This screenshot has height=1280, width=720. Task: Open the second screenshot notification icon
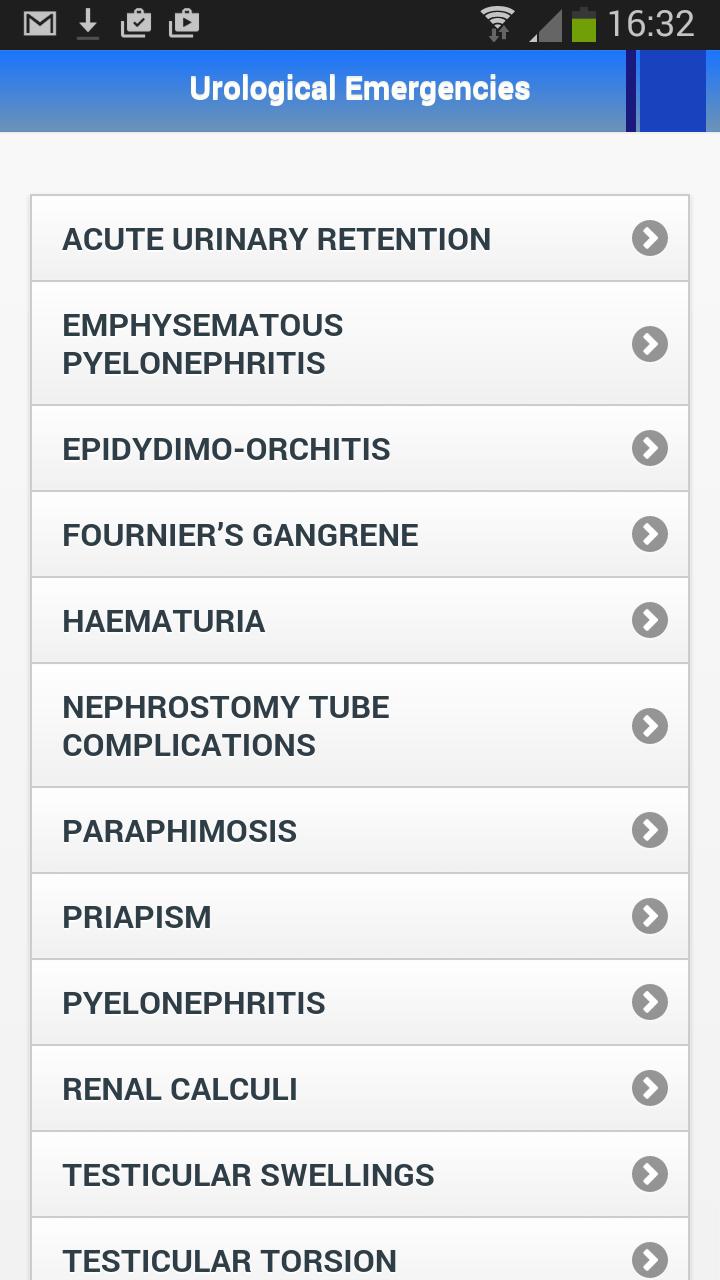point(184,22)
